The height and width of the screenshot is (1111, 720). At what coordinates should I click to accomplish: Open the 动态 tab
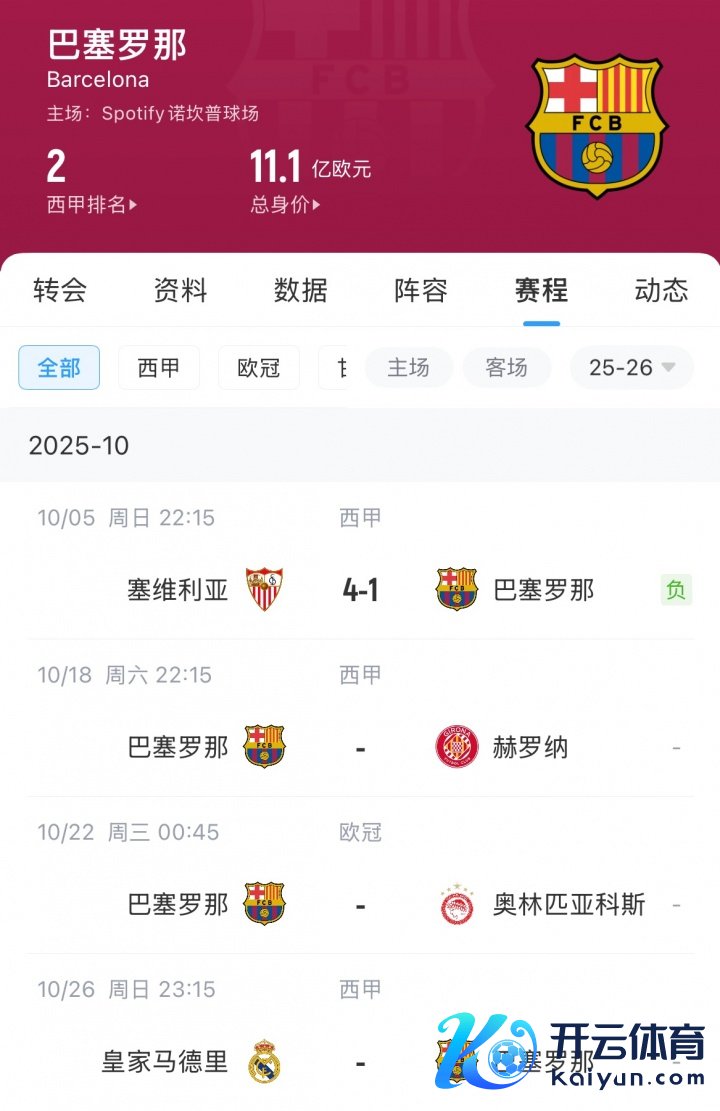[x=661, y=291]
